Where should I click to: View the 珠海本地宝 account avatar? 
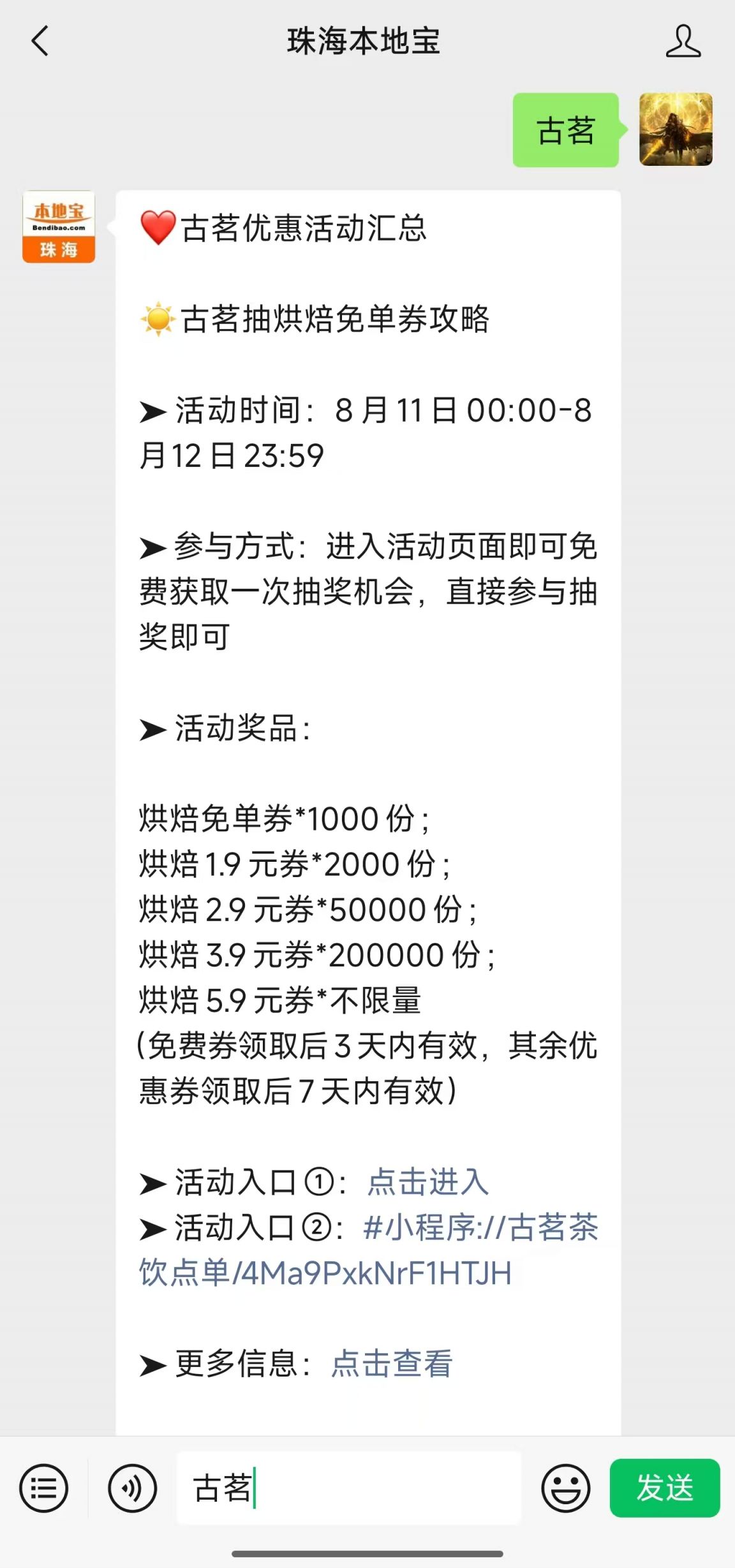click(x=59, y=227)
